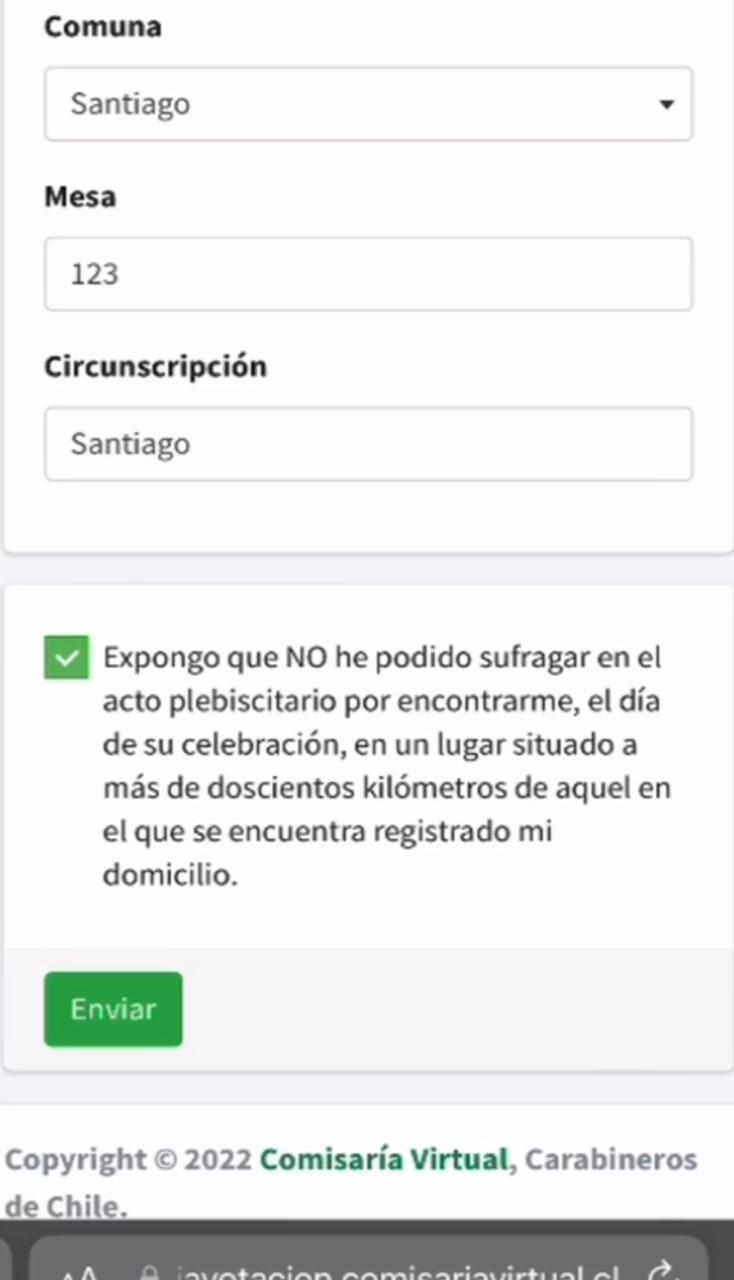
Task: Open the Comisaría Virtual link
Action: pyautogui.click(x=384, y=1159)
